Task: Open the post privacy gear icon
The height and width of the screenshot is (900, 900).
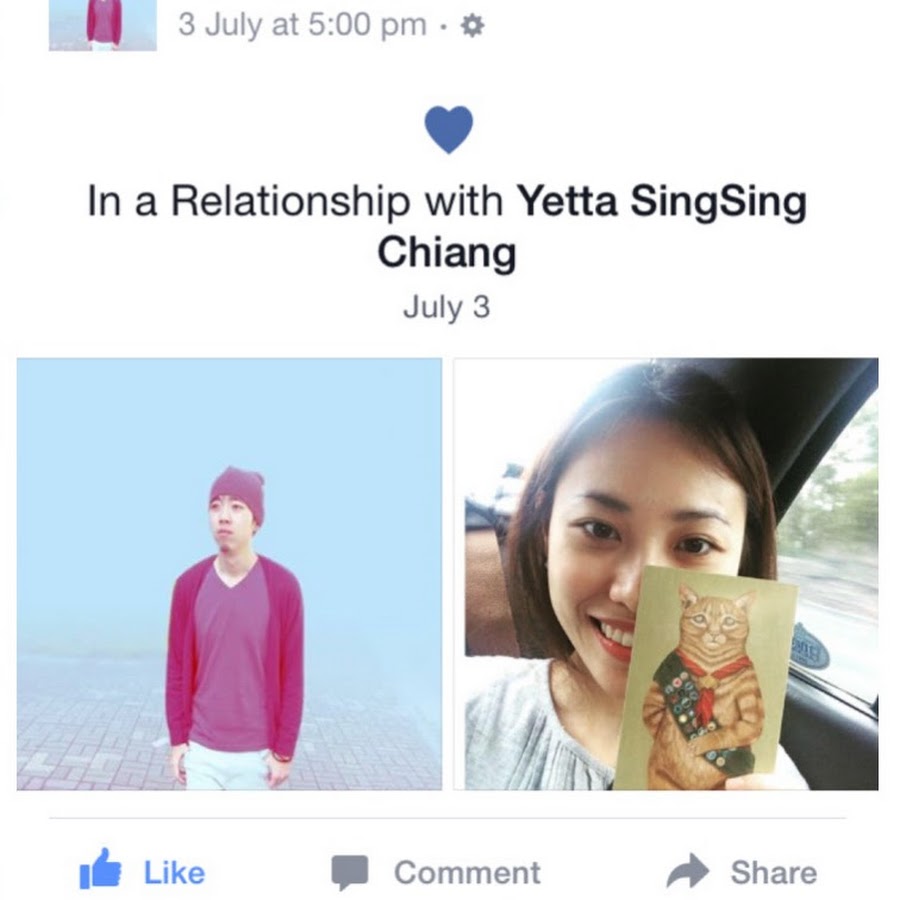Action: 471,26
